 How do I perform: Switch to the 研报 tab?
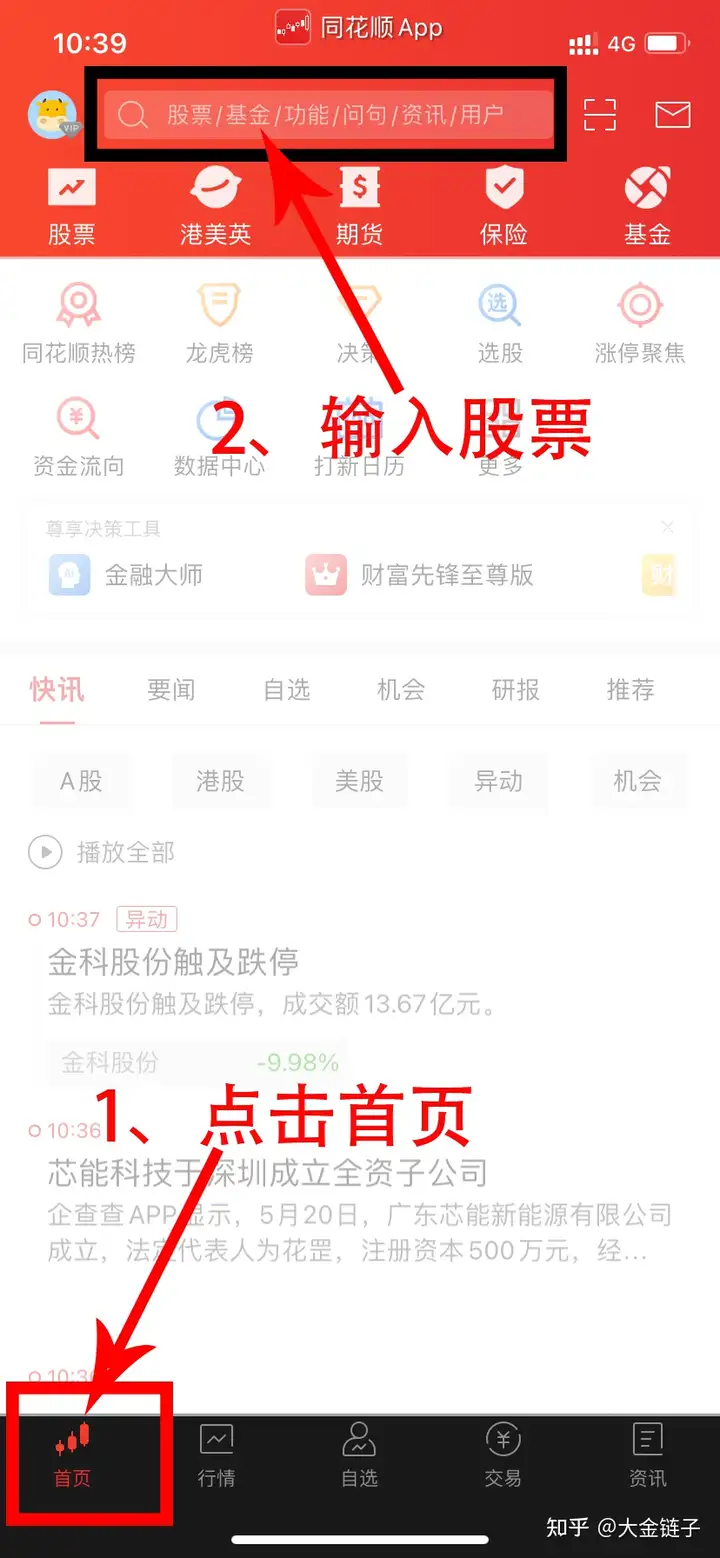516,690
